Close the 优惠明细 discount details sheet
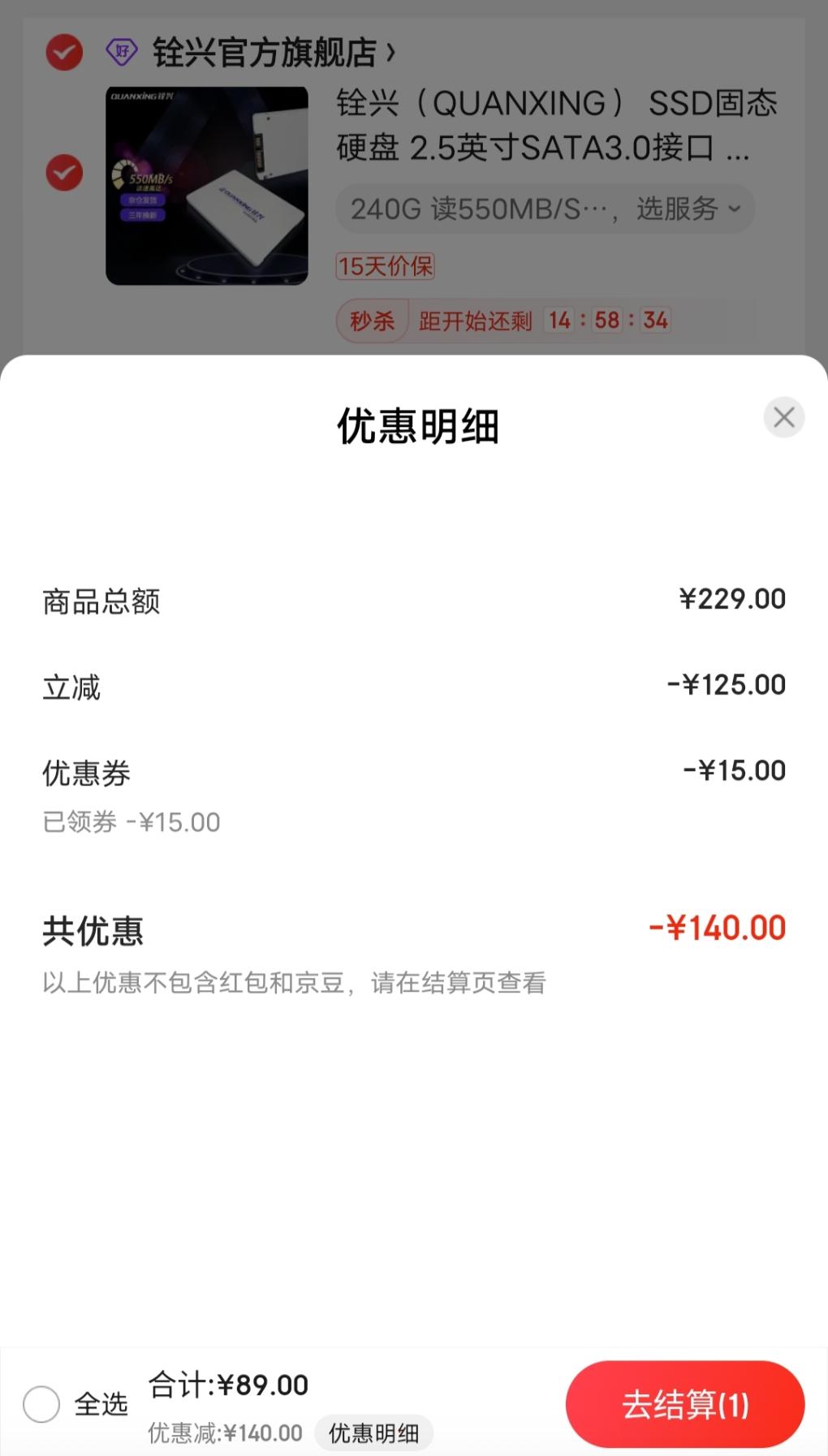Image resolution: width=828 pixels, height=1456 pixels. [783, 417]
